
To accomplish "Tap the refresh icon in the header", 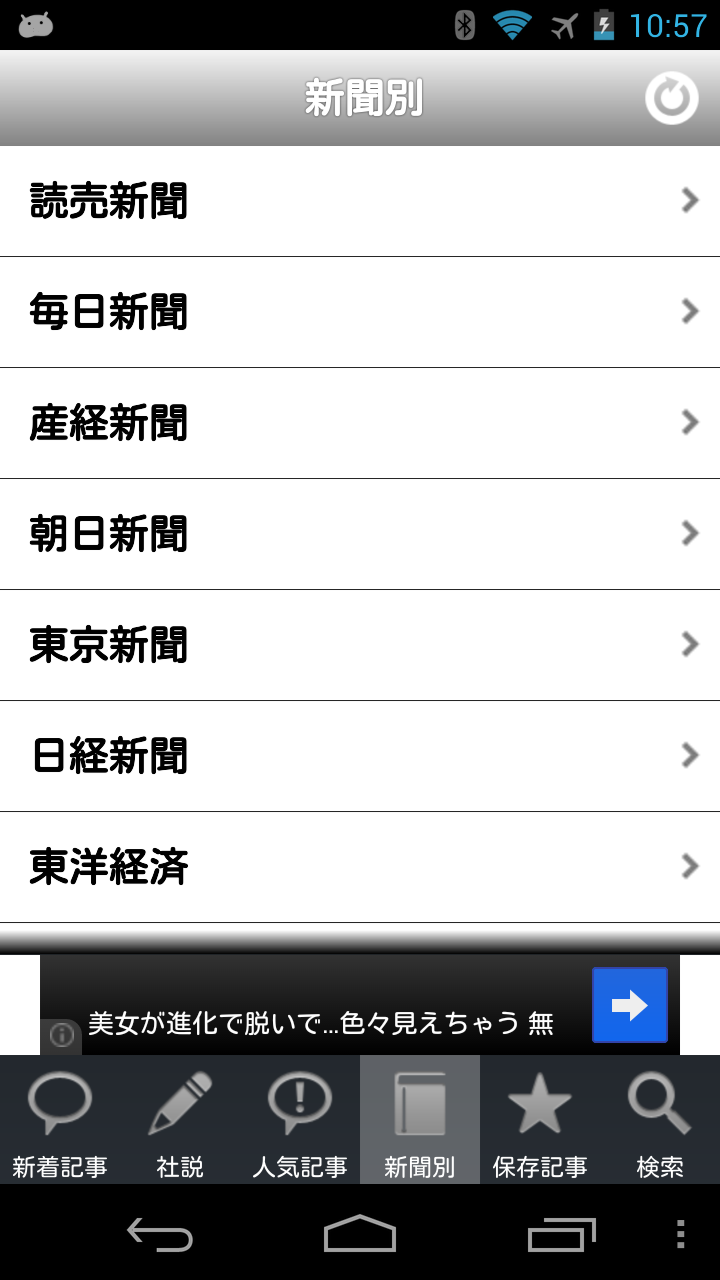I will 671,98.
